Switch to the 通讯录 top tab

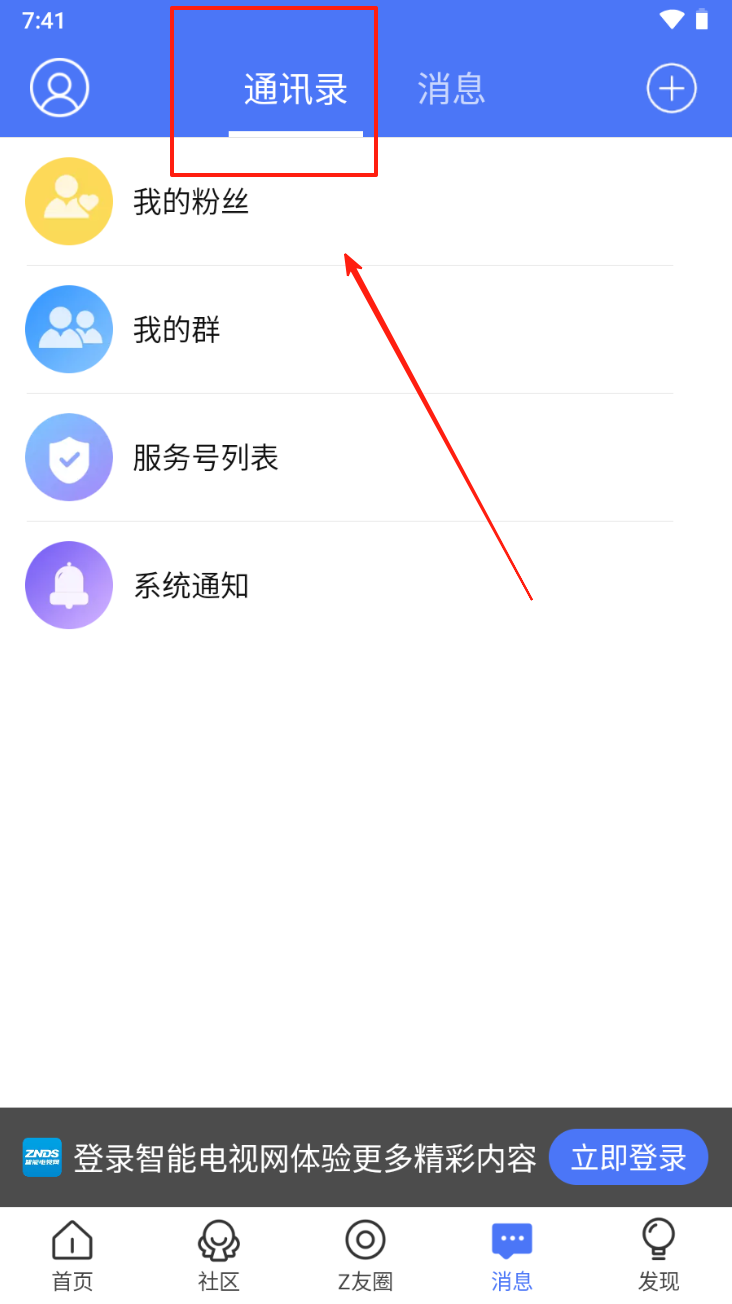coord(295,90)
